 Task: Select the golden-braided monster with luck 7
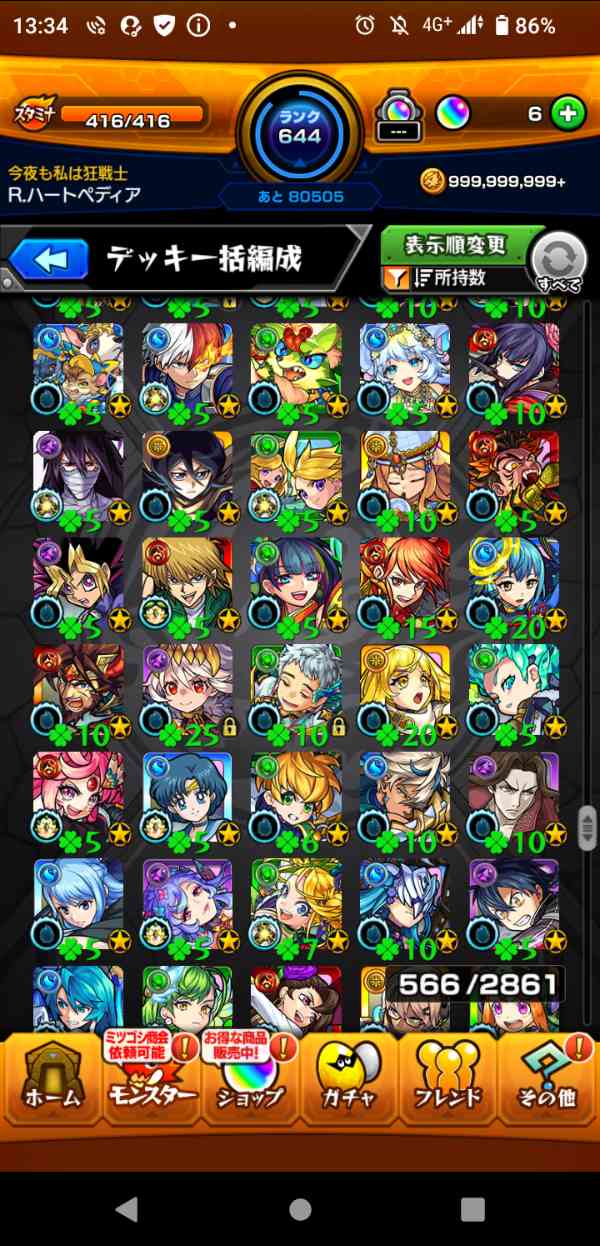tap(296, 904)
